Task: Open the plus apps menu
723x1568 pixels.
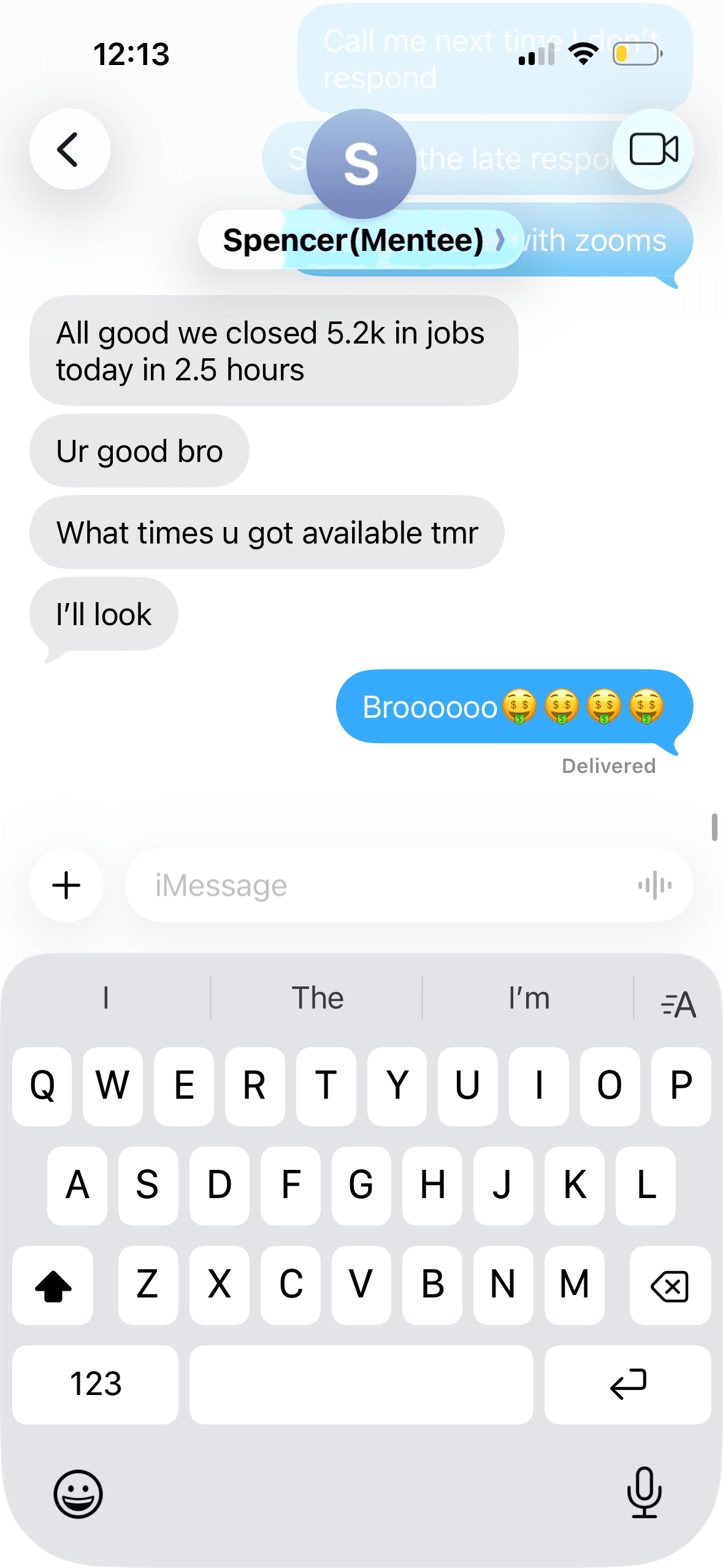Action: click(x=66, y=885)
